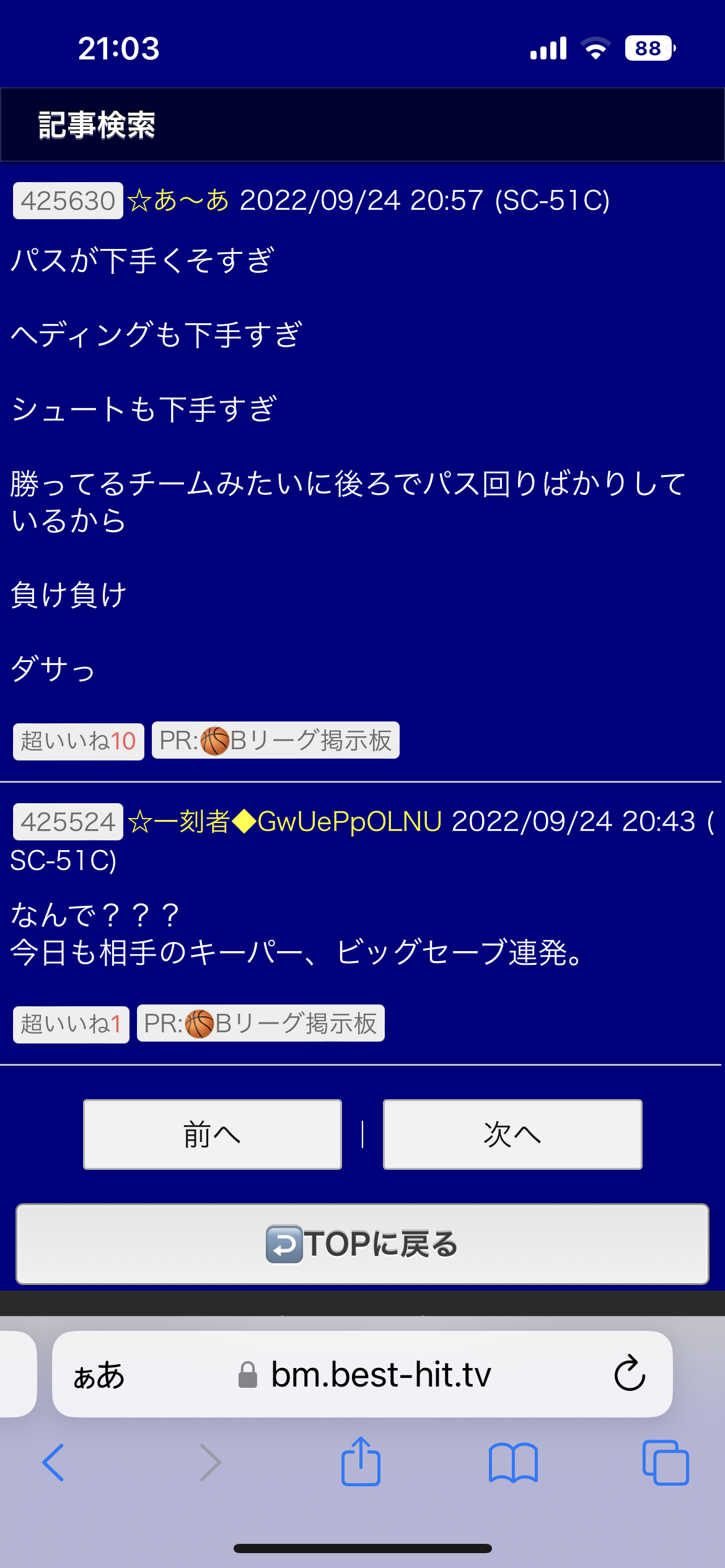Viewport: 725px width, 1568px height.
Task: Tap post number 425524
Action: coord(68,822)
